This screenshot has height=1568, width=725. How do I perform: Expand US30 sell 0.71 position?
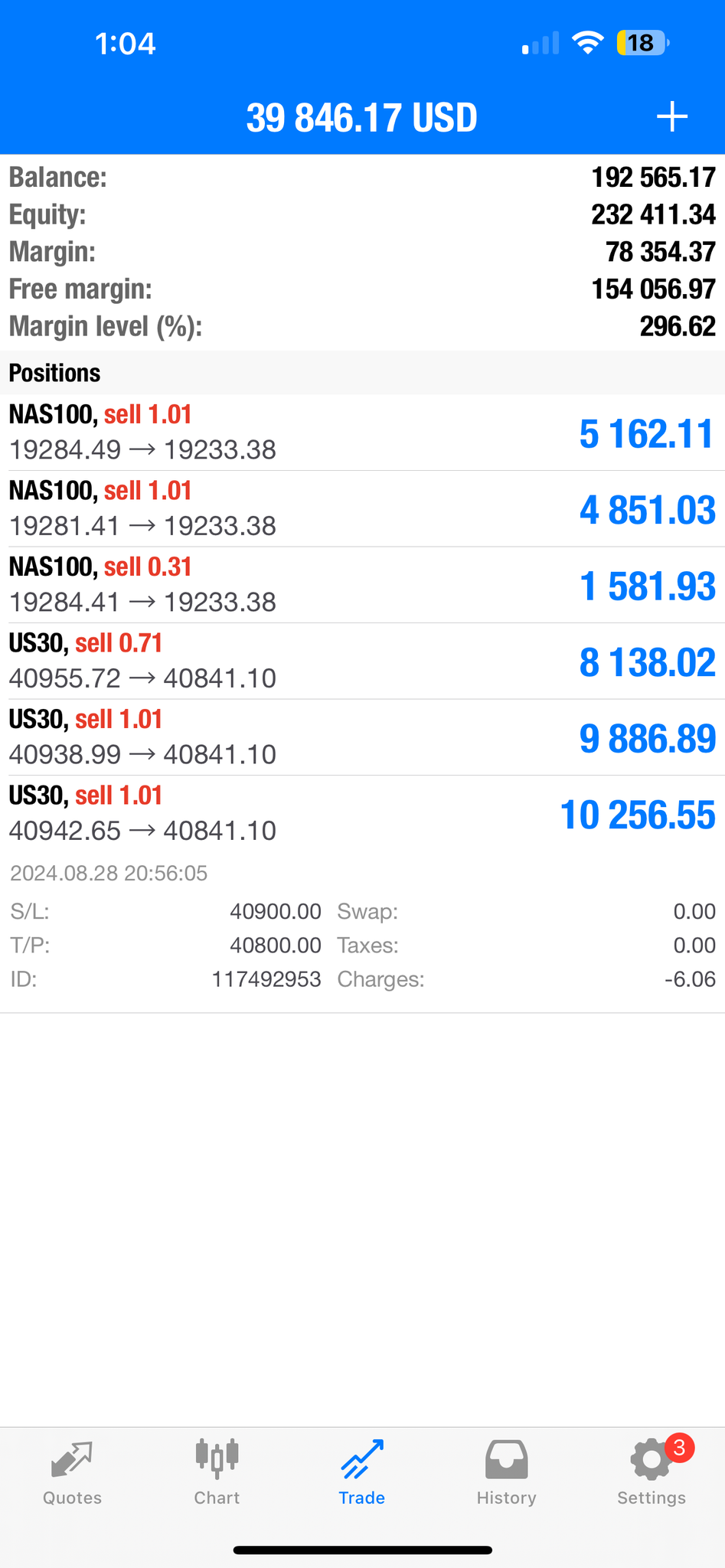coord(362,661)
